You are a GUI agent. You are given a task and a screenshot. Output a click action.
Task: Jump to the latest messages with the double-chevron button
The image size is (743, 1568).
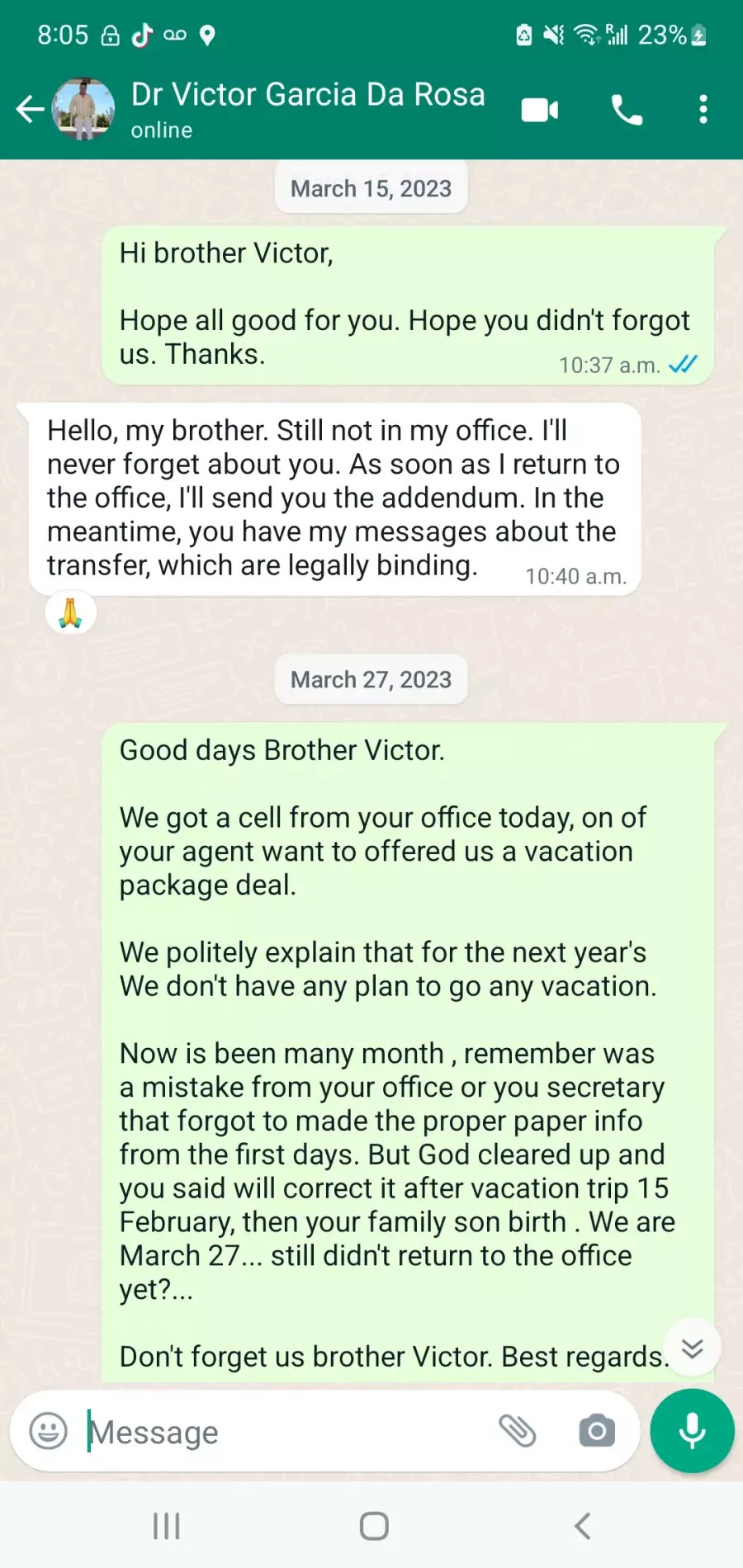tap(693, 1348)
